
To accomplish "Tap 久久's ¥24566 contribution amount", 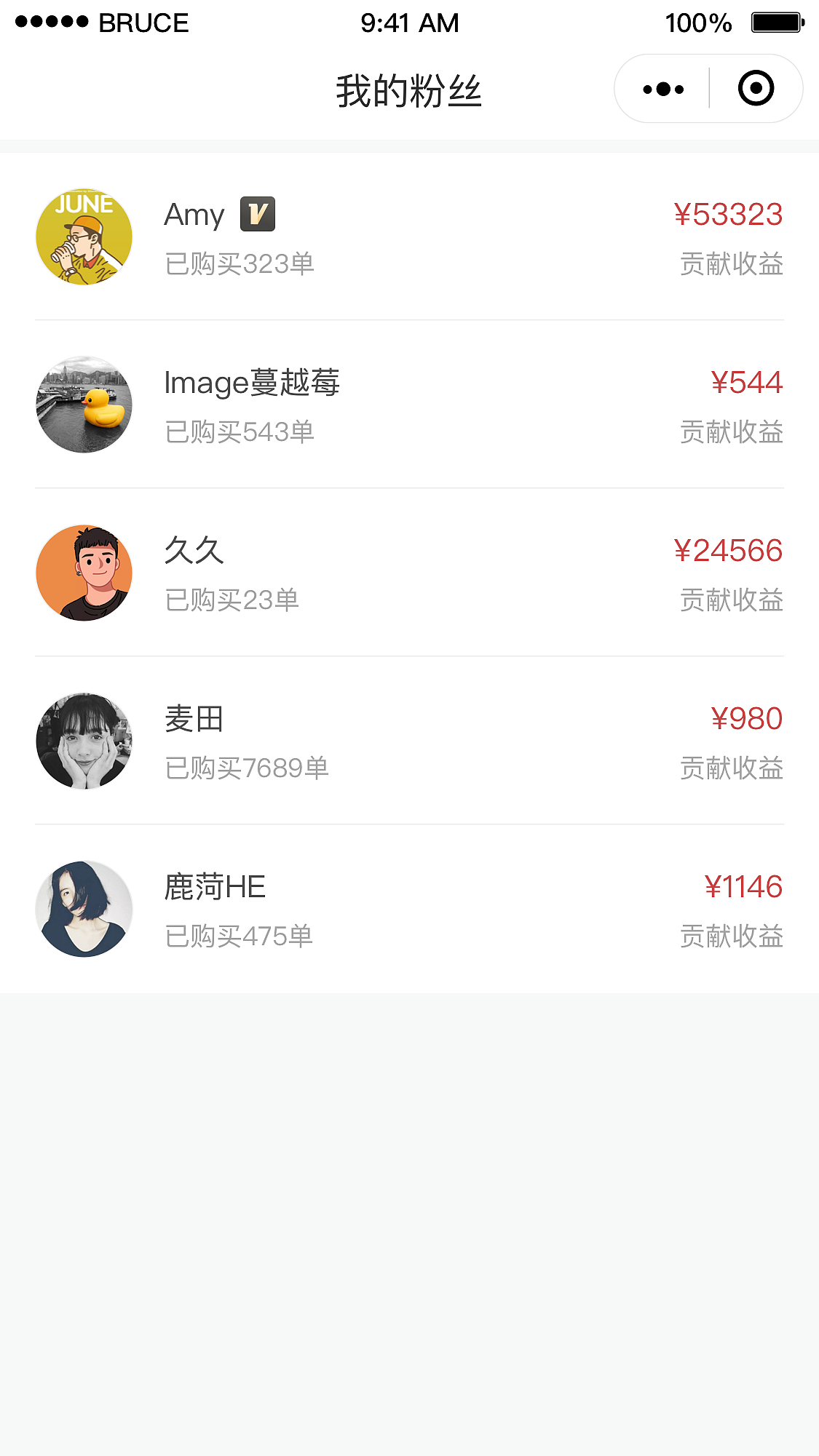I will click(728, 551).
